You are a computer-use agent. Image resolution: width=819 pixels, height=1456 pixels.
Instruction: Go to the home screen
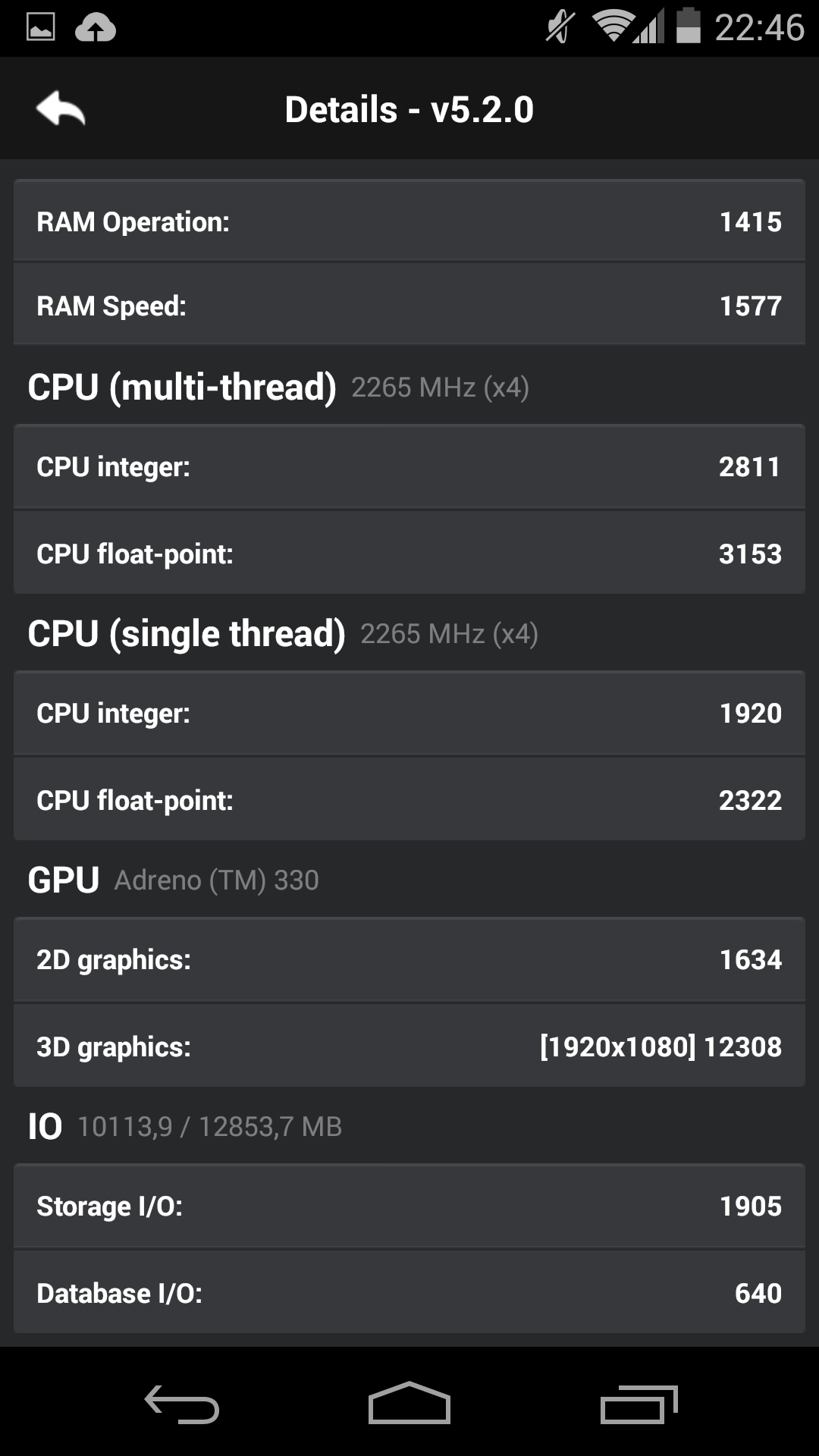(409, 1403)
